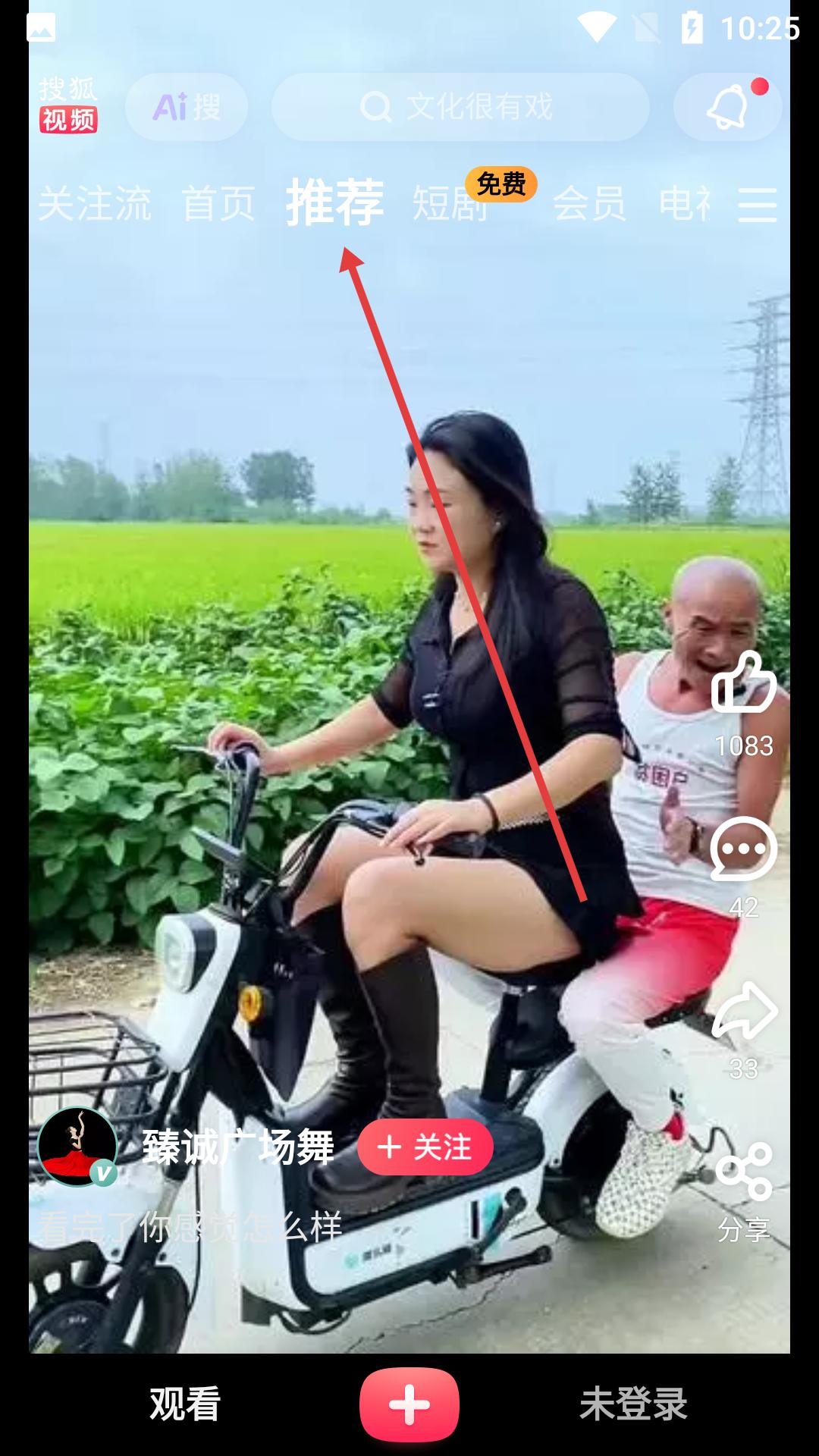The image size is (819, 1456).
Task: Open the Ai搜 search button
Action: point(187,107)
